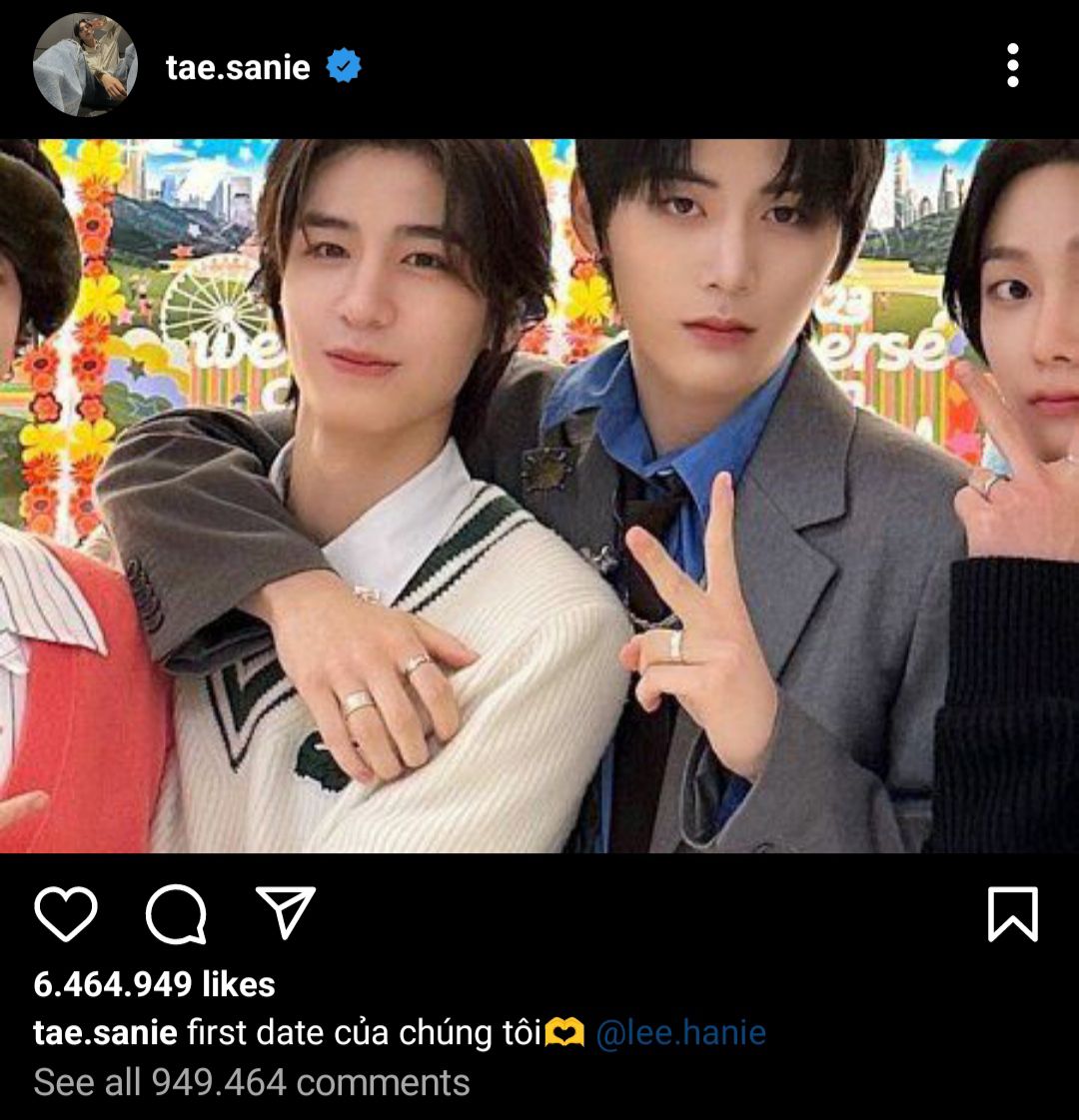
Task: Open the @lee.hanie mention
Action: pyautogui.click(x=680, y=1032)
